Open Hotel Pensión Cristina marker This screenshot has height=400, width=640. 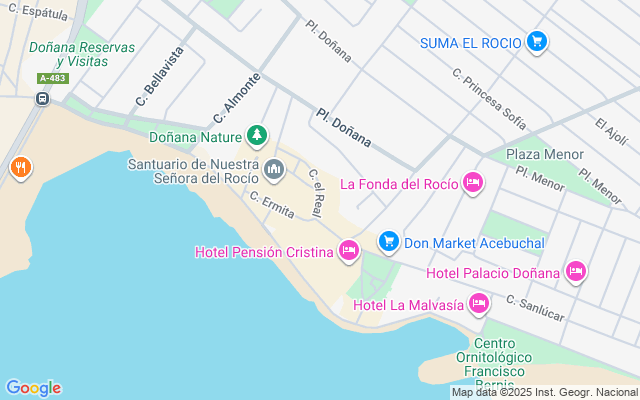[348, 251]
